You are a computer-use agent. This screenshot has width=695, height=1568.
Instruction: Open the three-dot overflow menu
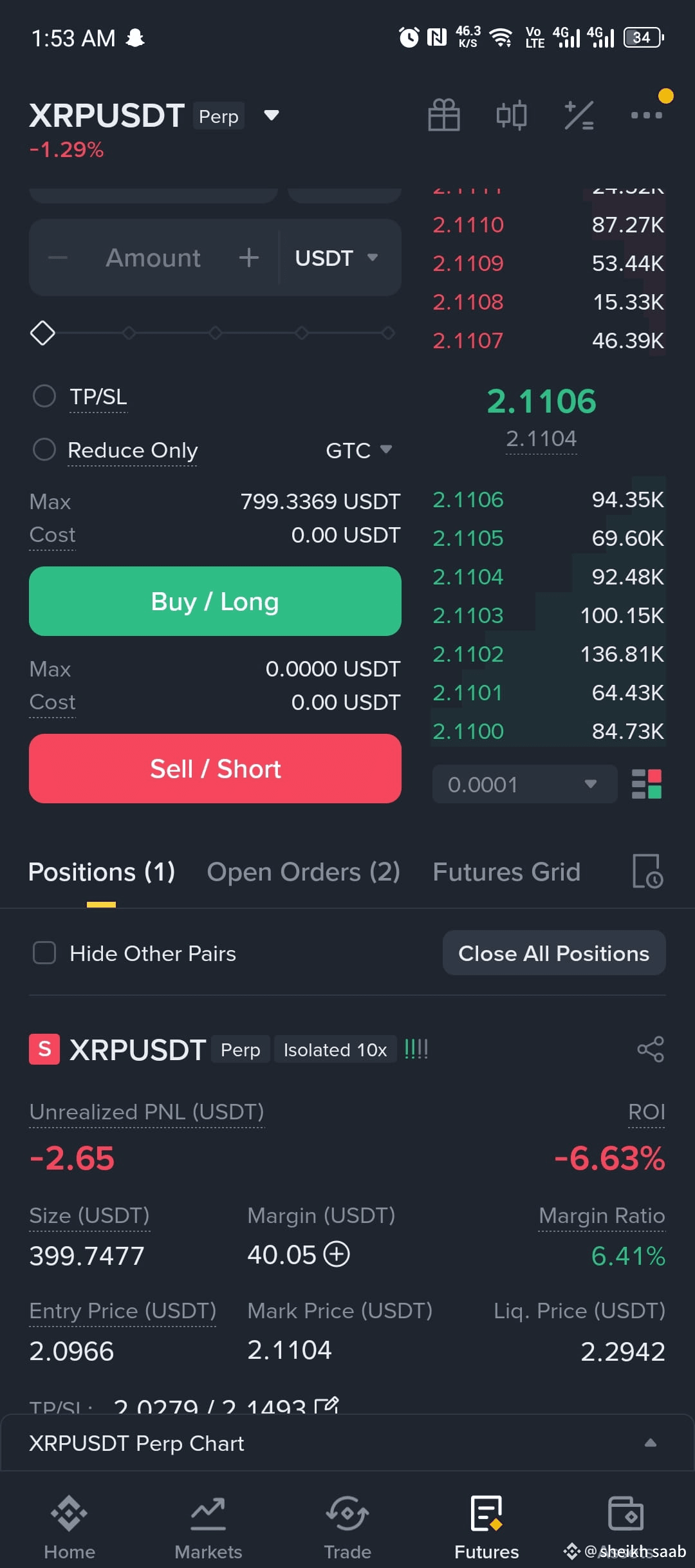tap(646, 115)
